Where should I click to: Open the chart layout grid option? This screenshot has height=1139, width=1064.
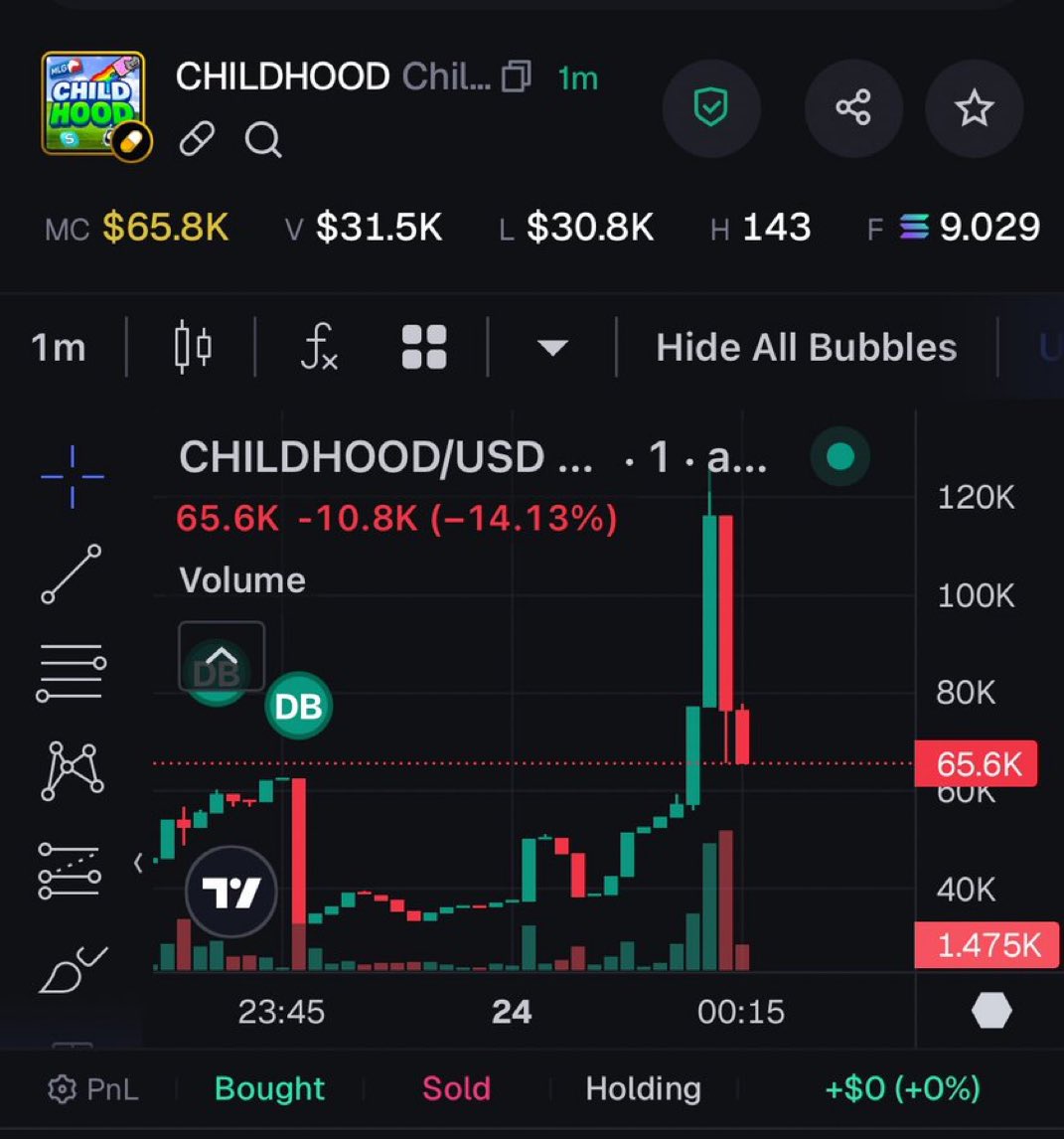click(424, 348)
